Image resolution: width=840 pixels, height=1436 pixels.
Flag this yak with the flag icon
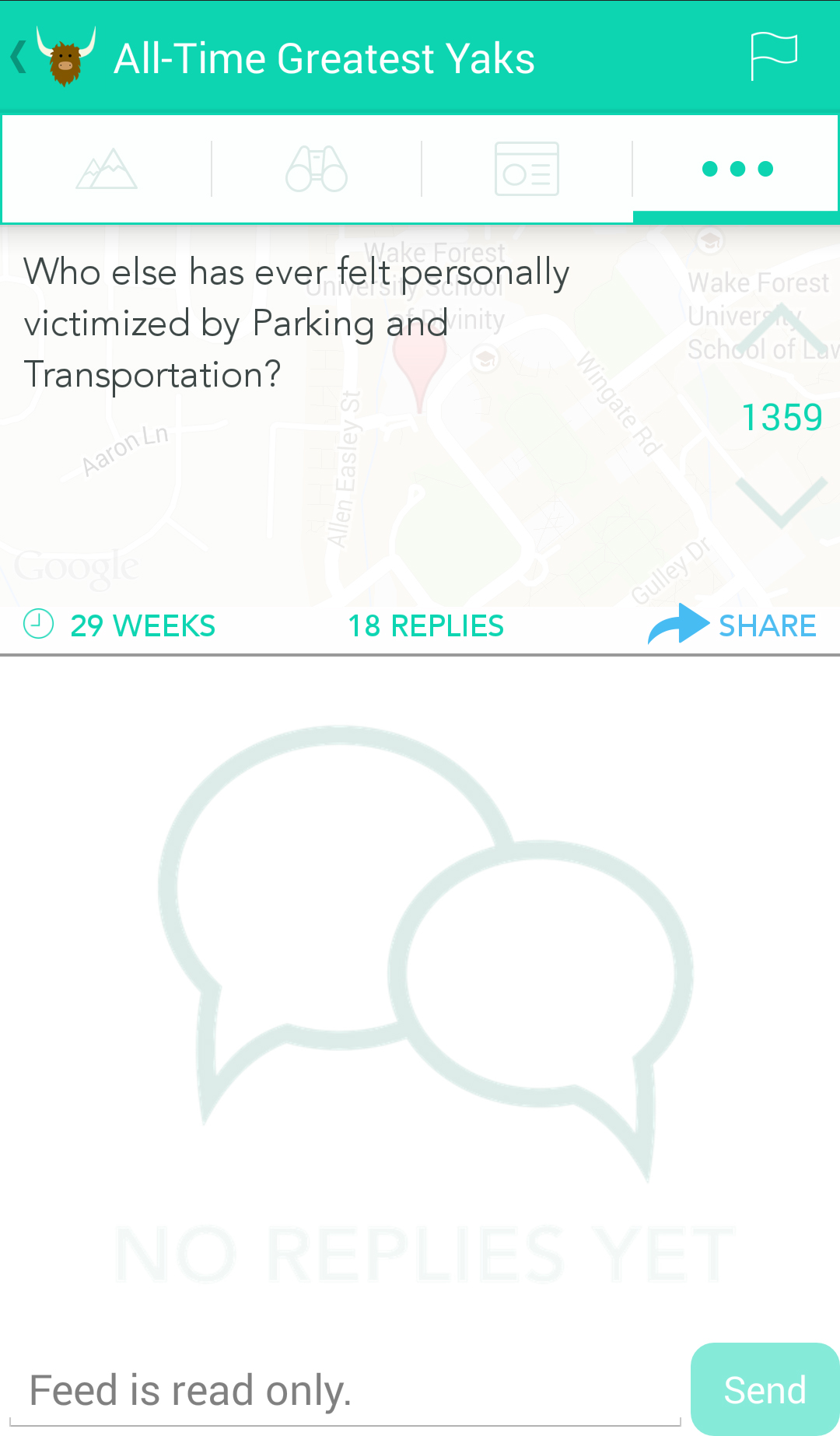[x=773, y=57]
